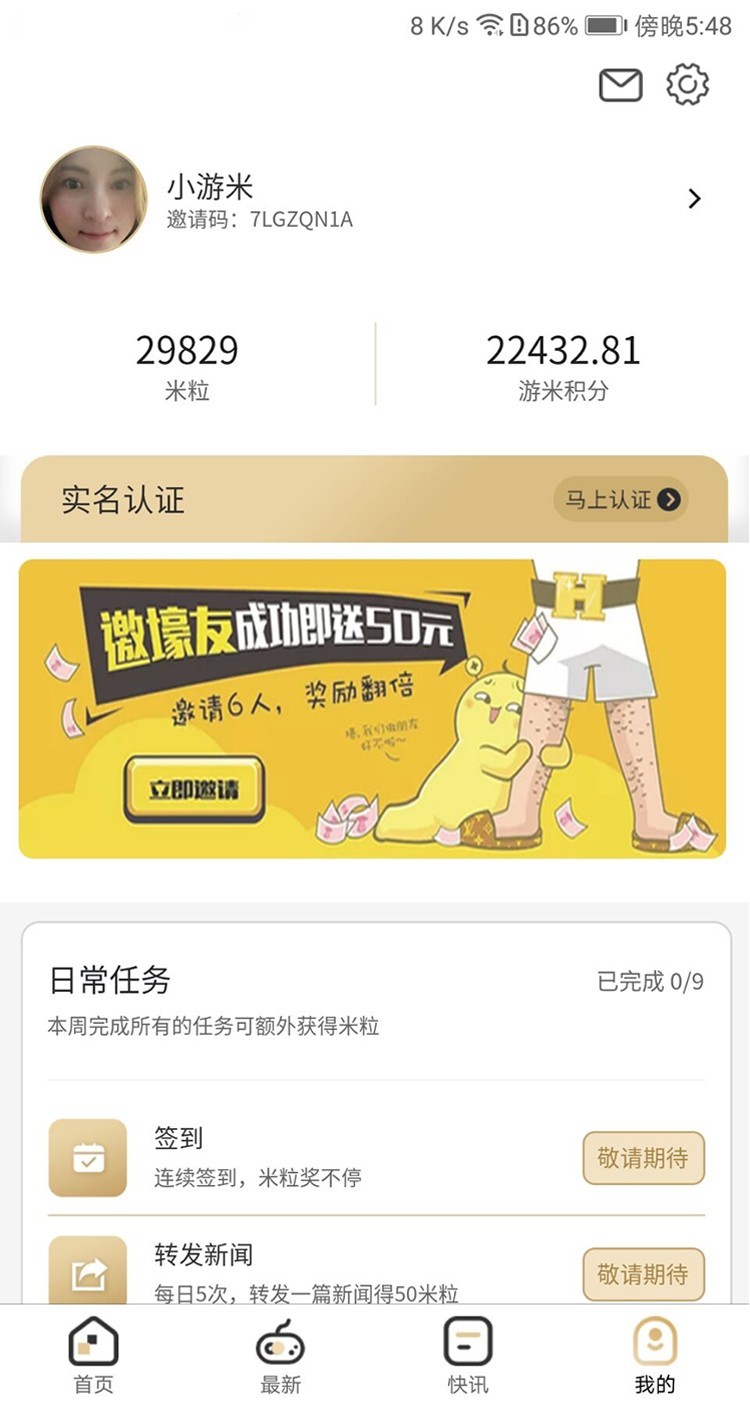Open the profile details chevron

click(695, 199)
